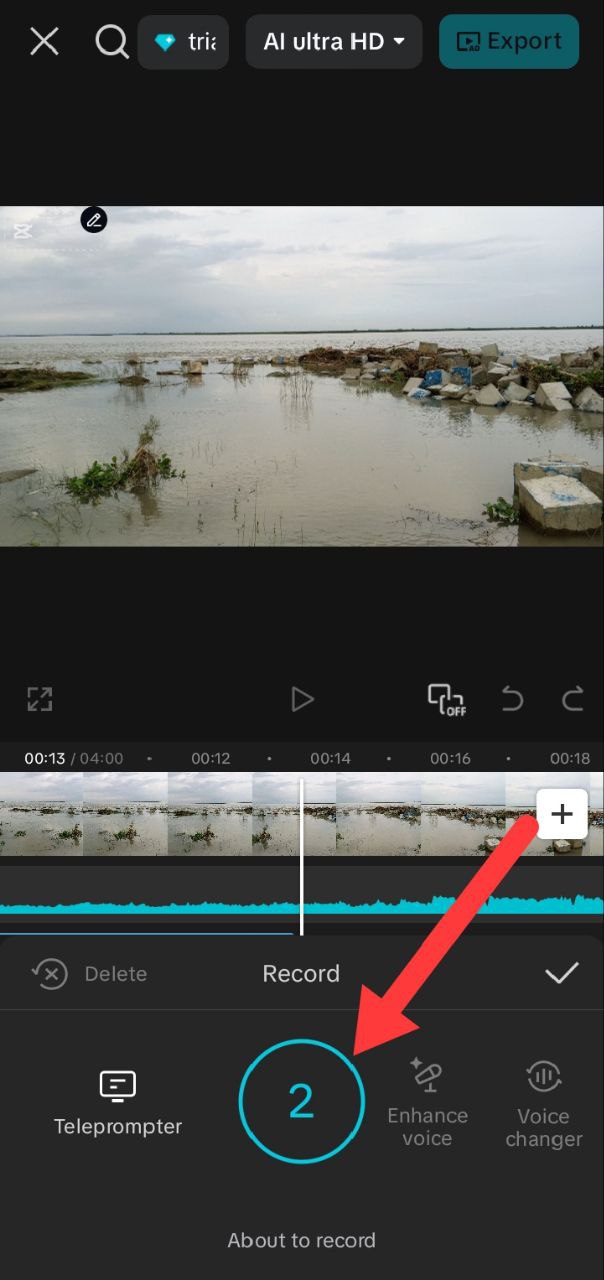Select the video clip in the timeline
The height and width of the screenshot is (1280, 604).
click(270, 814)
